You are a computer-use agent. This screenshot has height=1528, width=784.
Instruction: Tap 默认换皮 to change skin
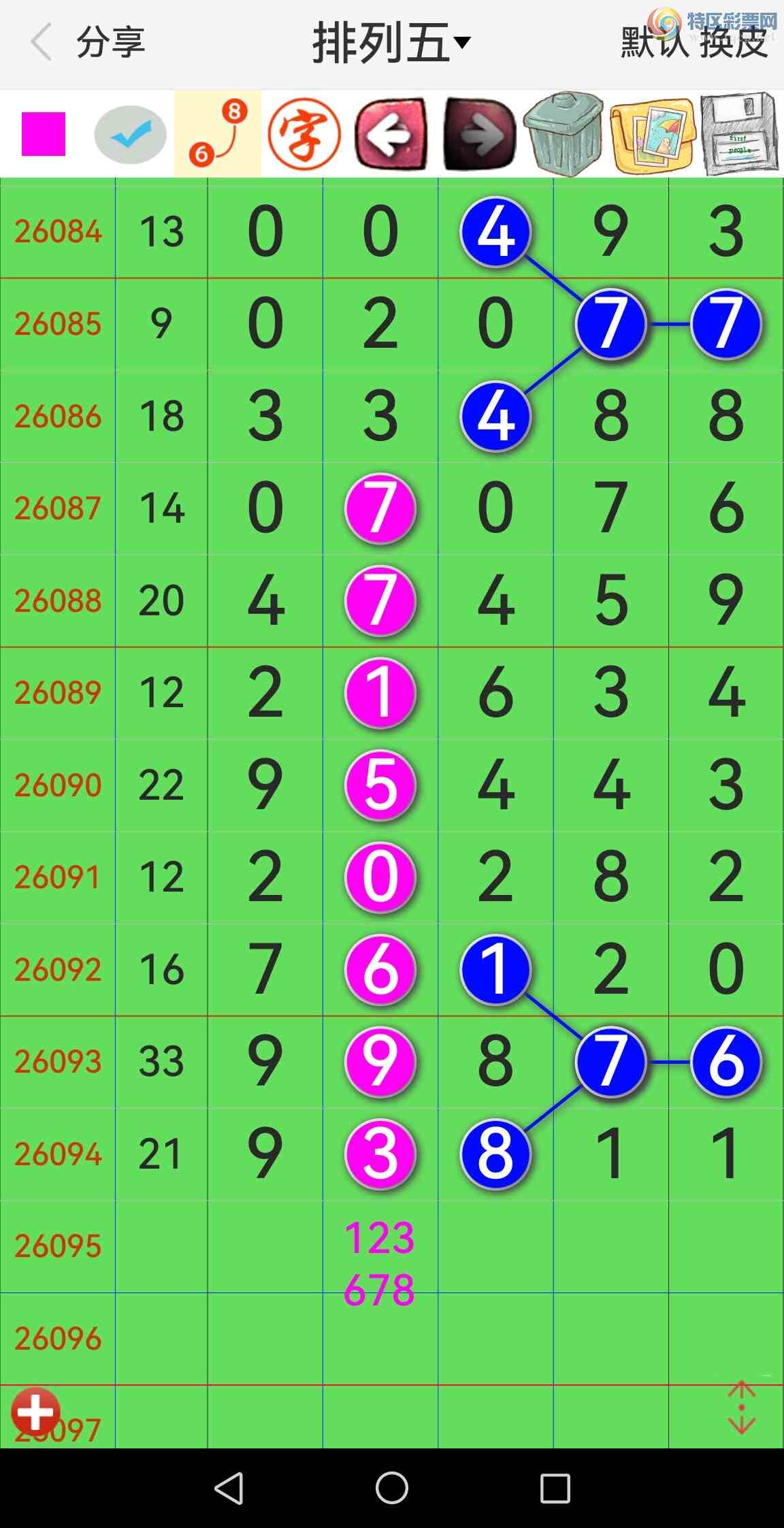694,44
